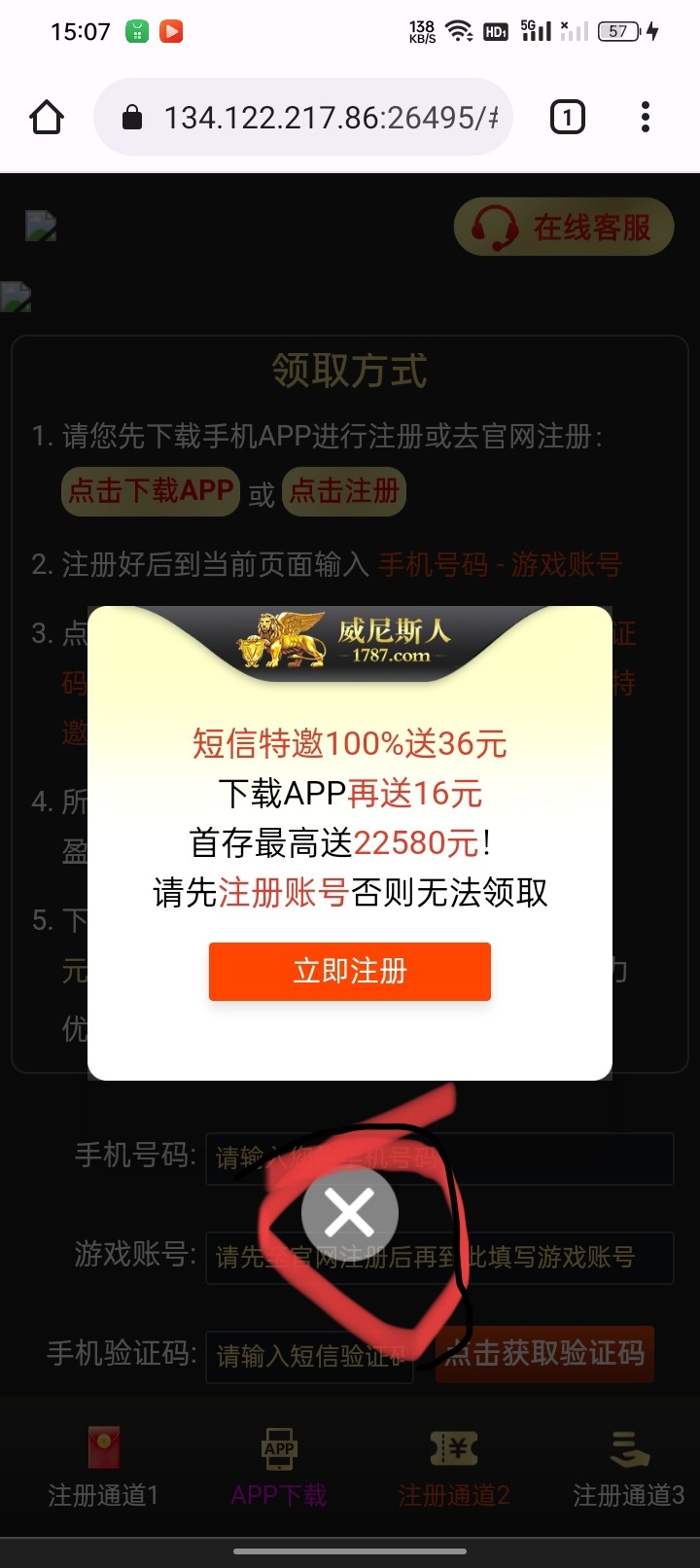Screen dimensions: 700x1568
Task: Open the browser tab switcher
Action: click(x=568, y=118)
